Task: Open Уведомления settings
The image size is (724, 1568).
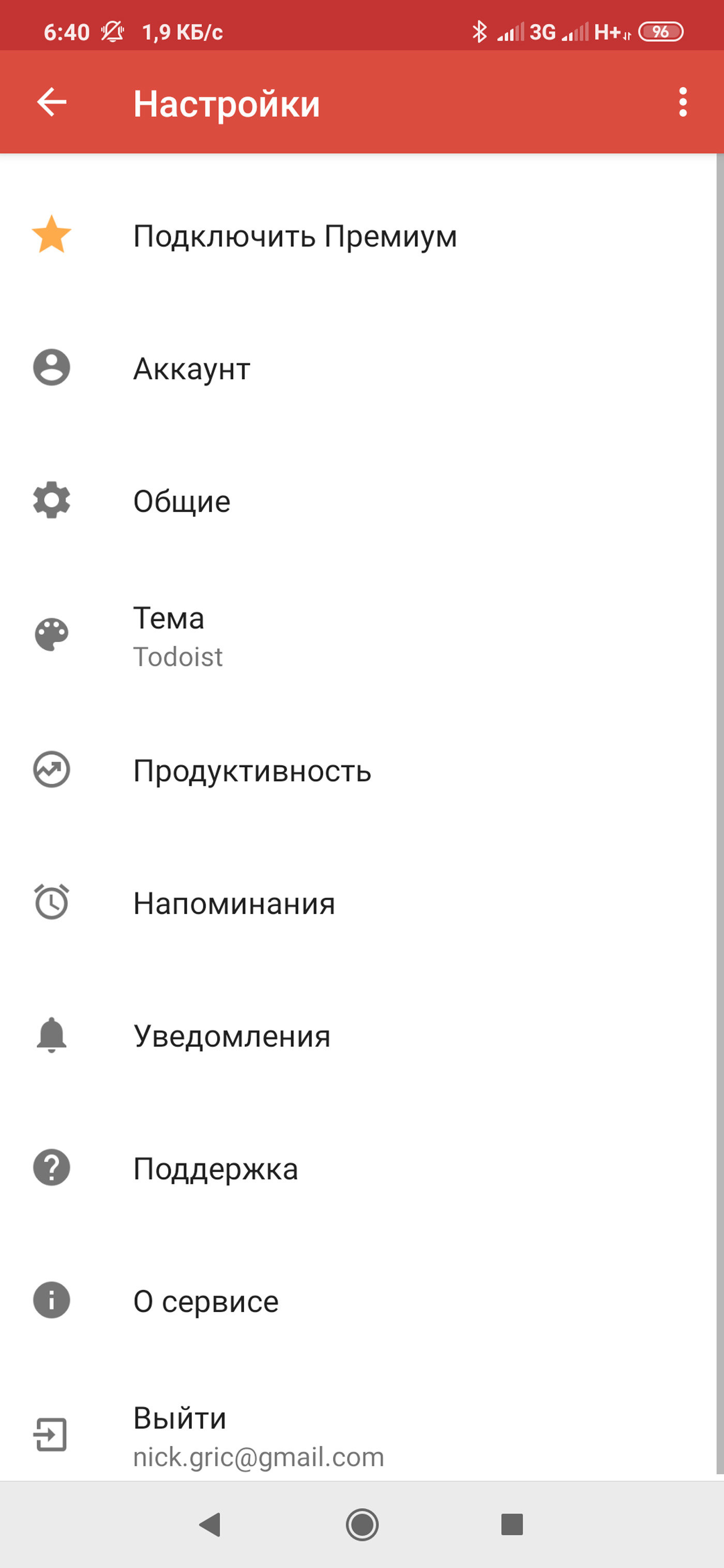Action: [x=358, y=1036]
